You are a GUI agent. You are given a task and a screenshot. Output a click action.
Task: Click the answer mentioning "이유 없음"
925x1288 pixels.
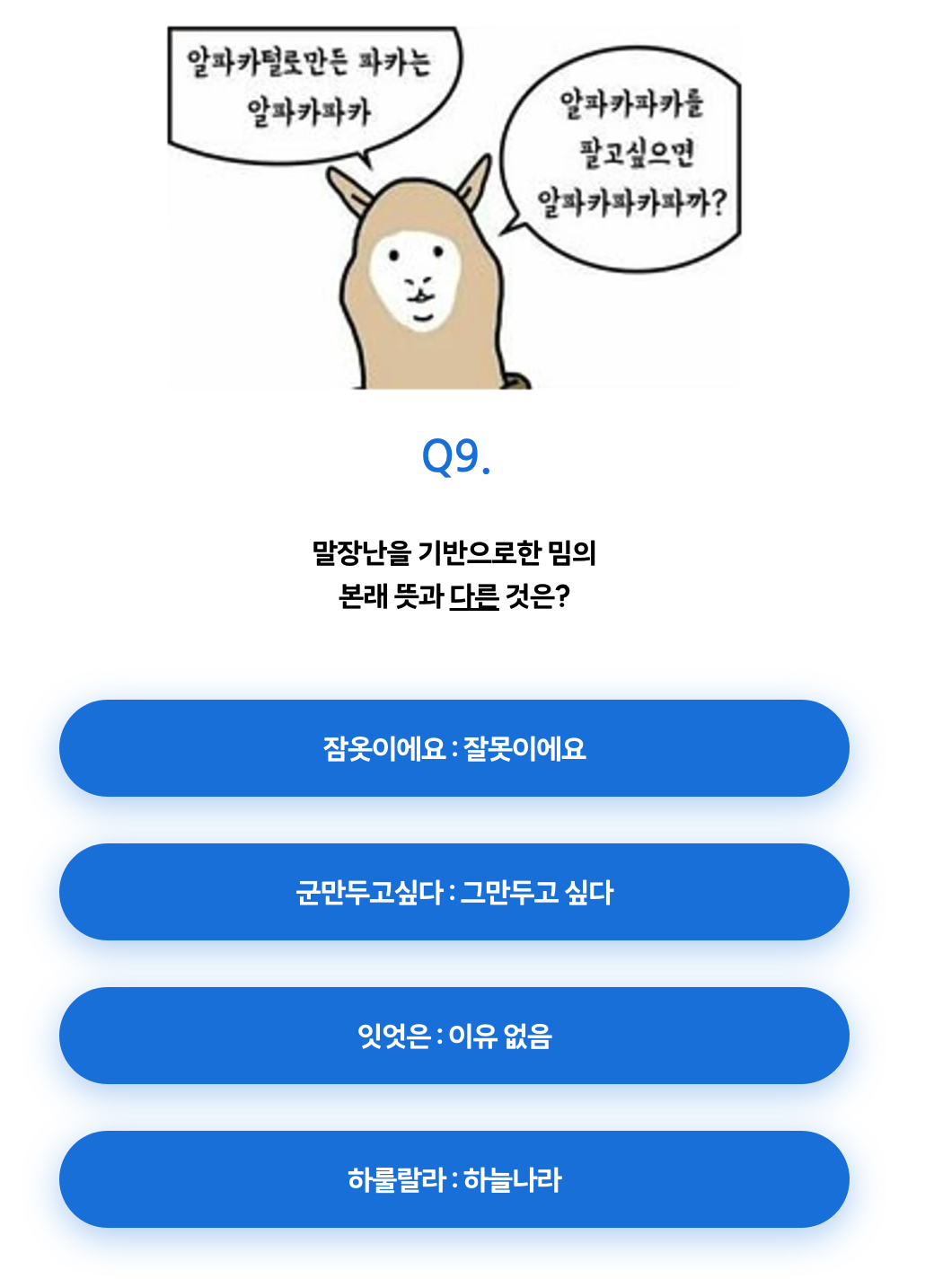(x=454, y=1035)
